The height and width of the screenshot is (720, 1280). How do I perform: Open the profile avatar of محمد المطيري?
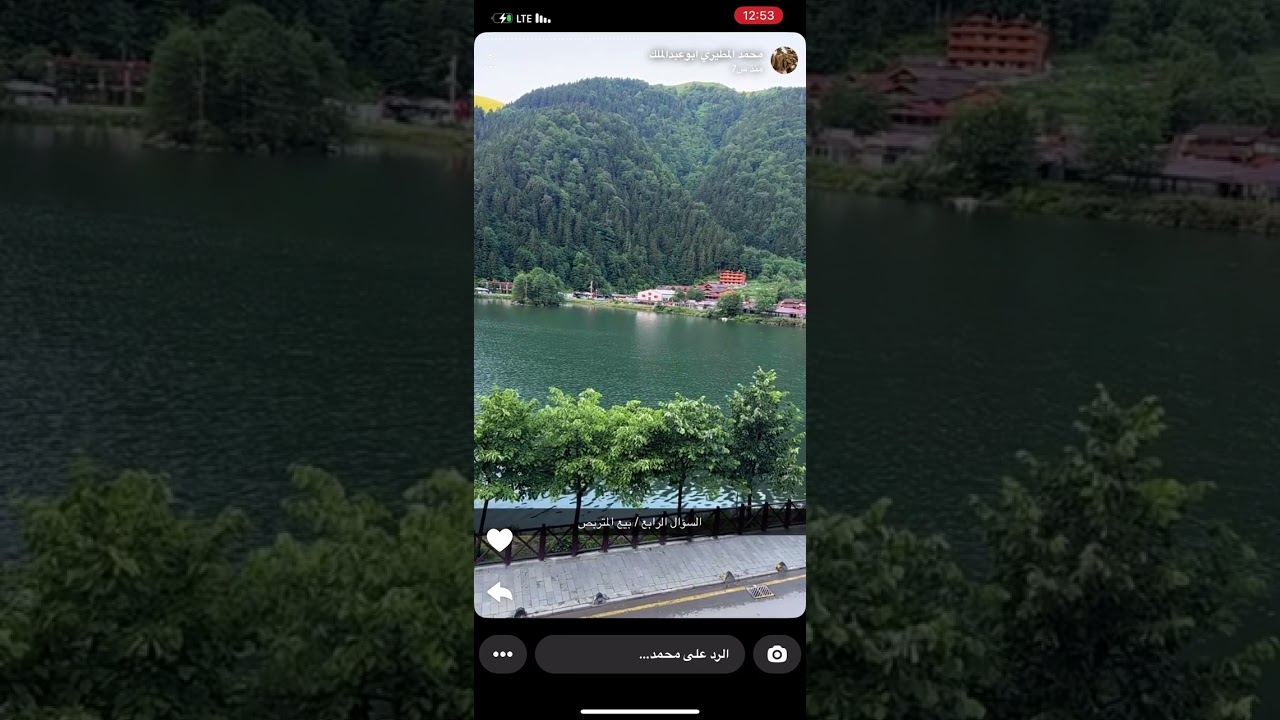pos(784,60)
